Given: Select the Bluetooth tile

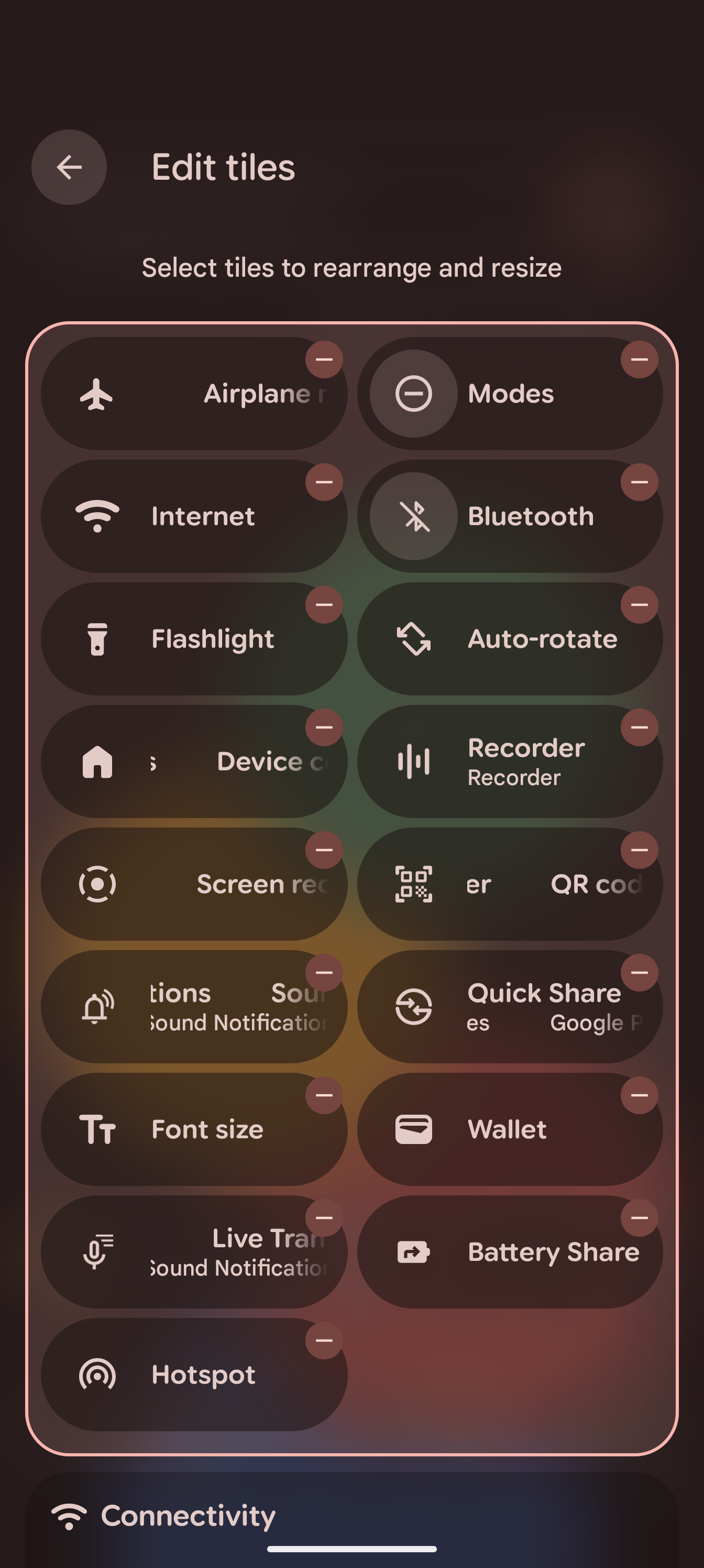Looking at the screenshot, I should point(510,516).
